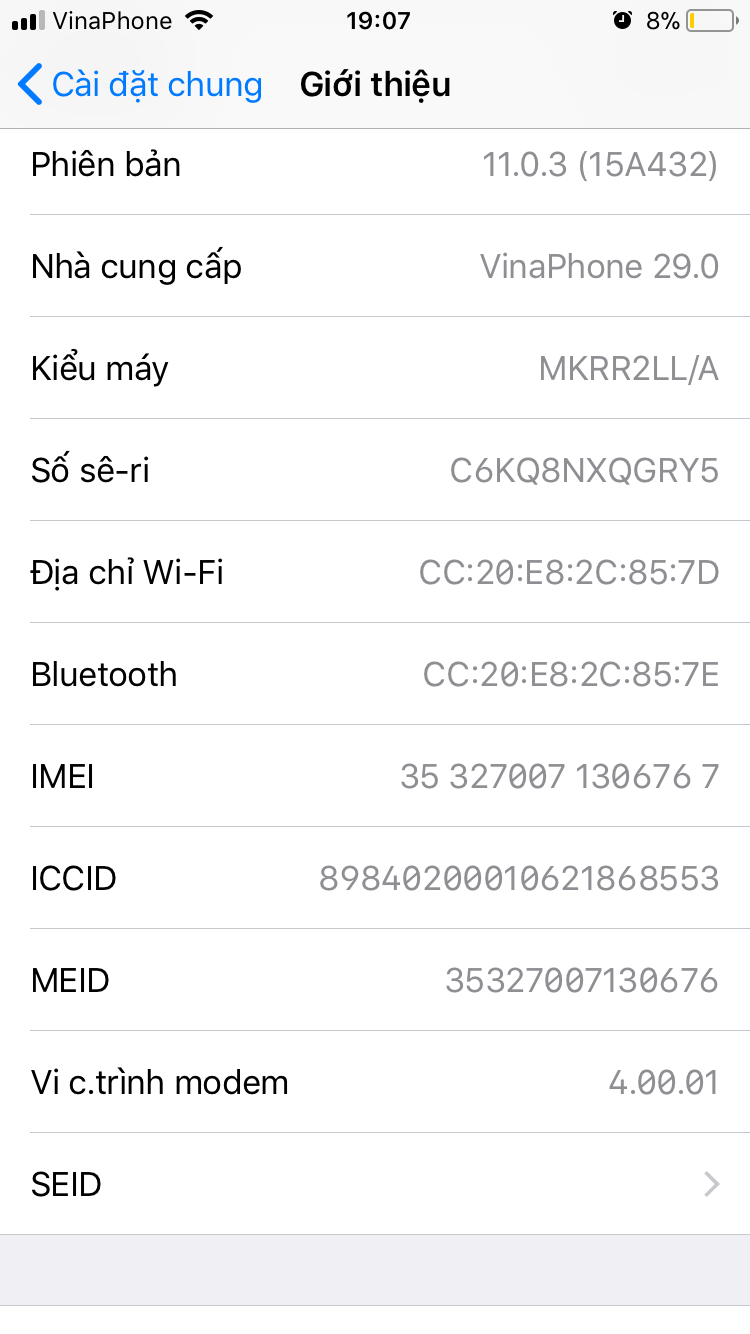This screenshot has height=1334, width=750.
Task: Go back to Cài đặt chung
Action: pos(140,85)
